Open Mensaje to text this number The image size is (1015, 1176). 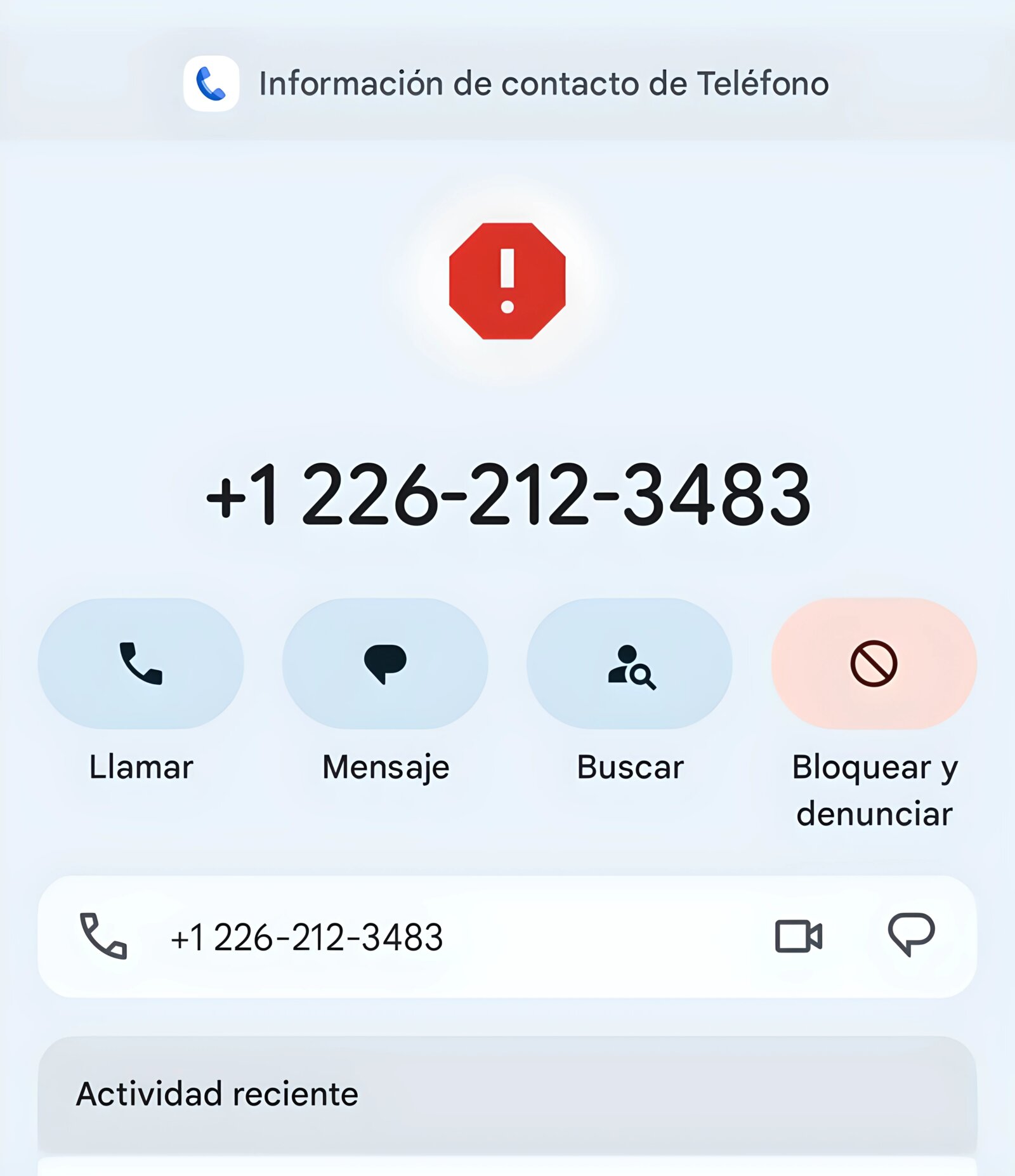(385, 663)
